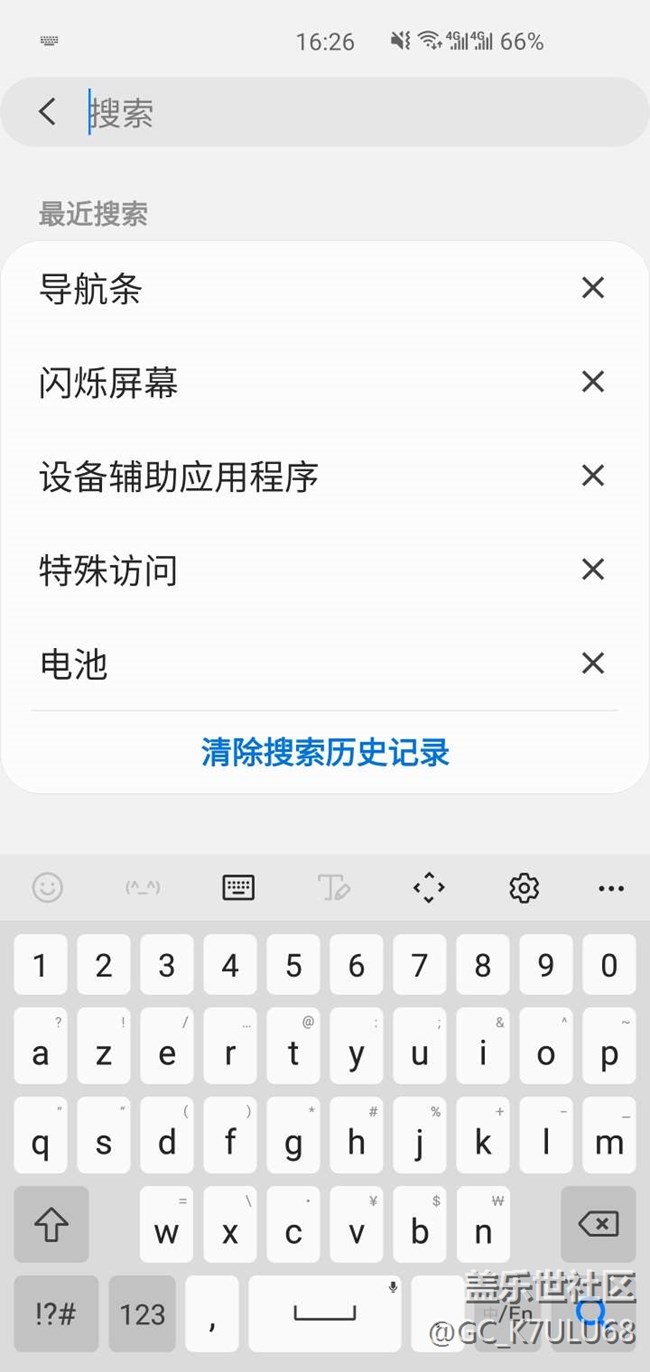The image size is (650, 1372).
Task: Select recent search 电池
Action: point(74,665)
